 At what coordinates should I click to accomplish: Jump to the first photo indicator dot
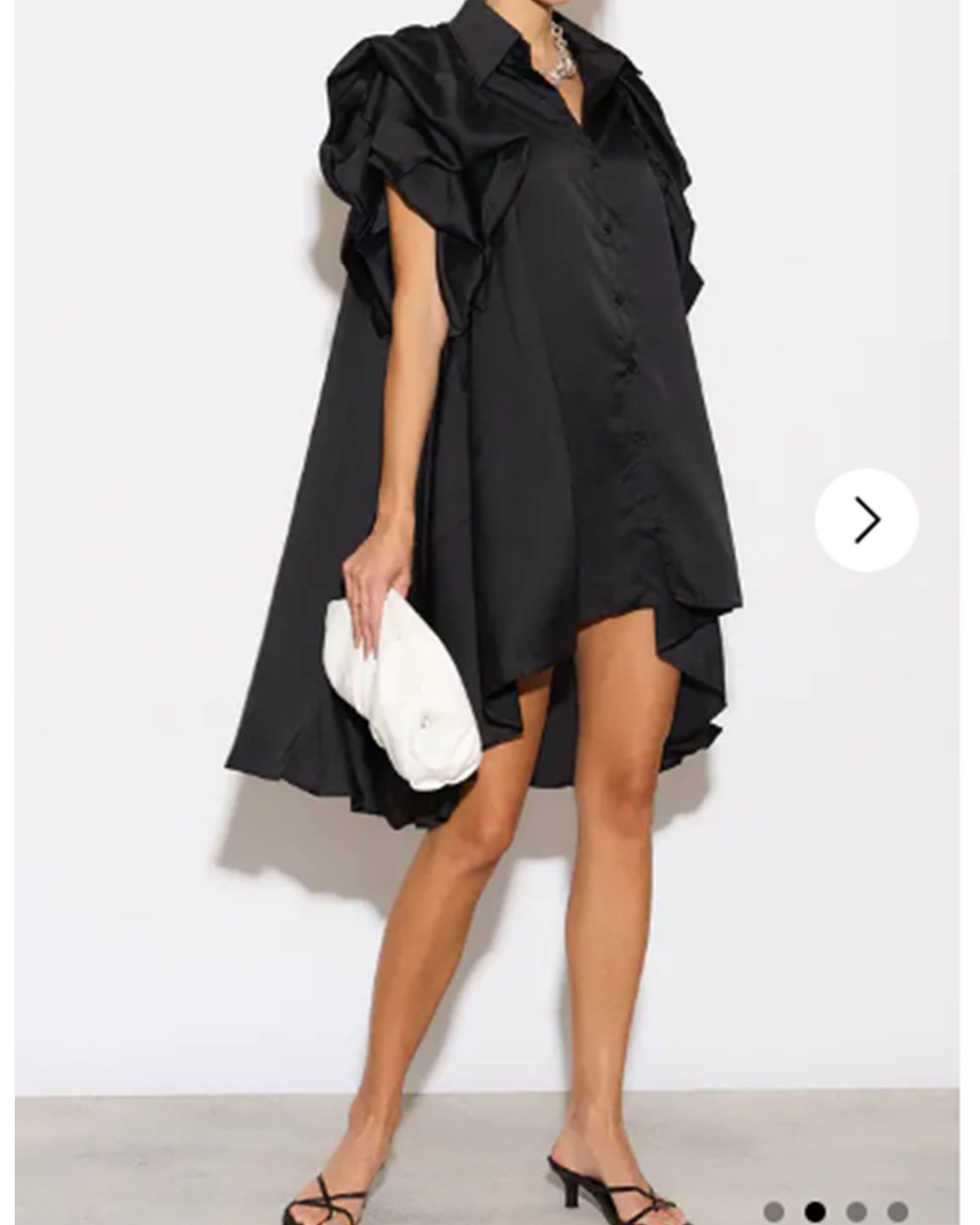774,1211
